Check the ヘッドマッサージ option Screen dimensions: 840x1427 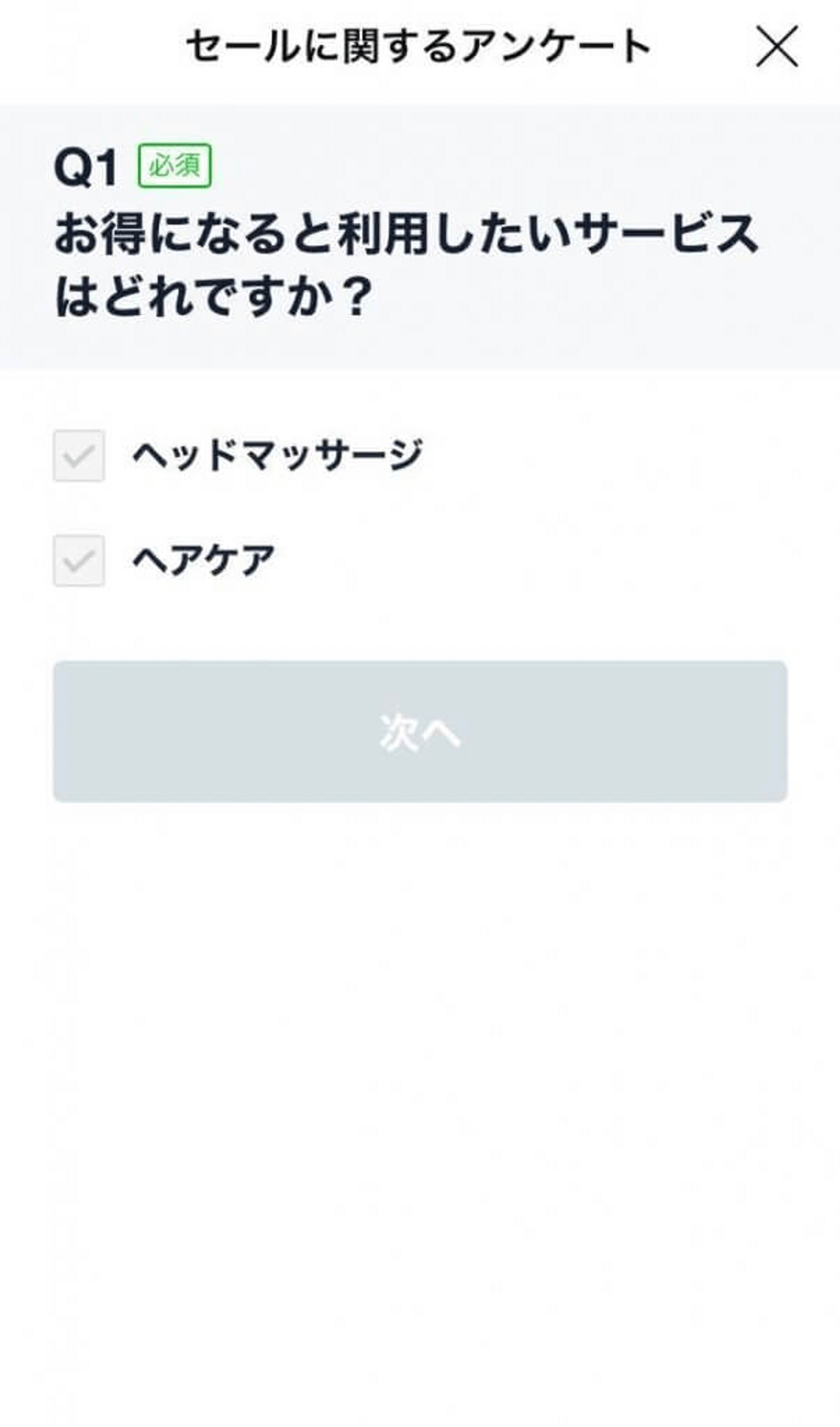[x=79, y=456]
